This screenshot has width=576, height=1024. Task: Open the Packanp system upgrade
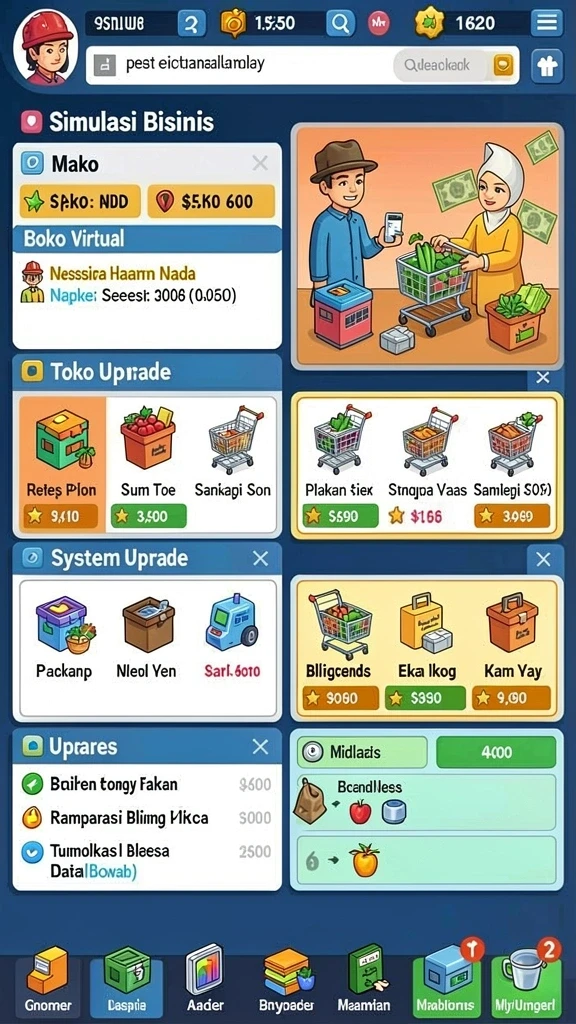[x=64, y=636]
